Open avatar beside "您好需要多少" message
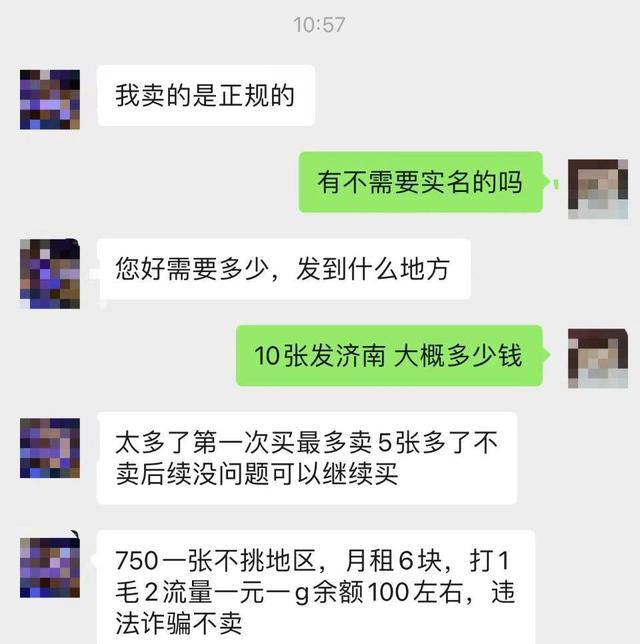The width and height of the screenshot is (640, 644). (x=50, y=272)
